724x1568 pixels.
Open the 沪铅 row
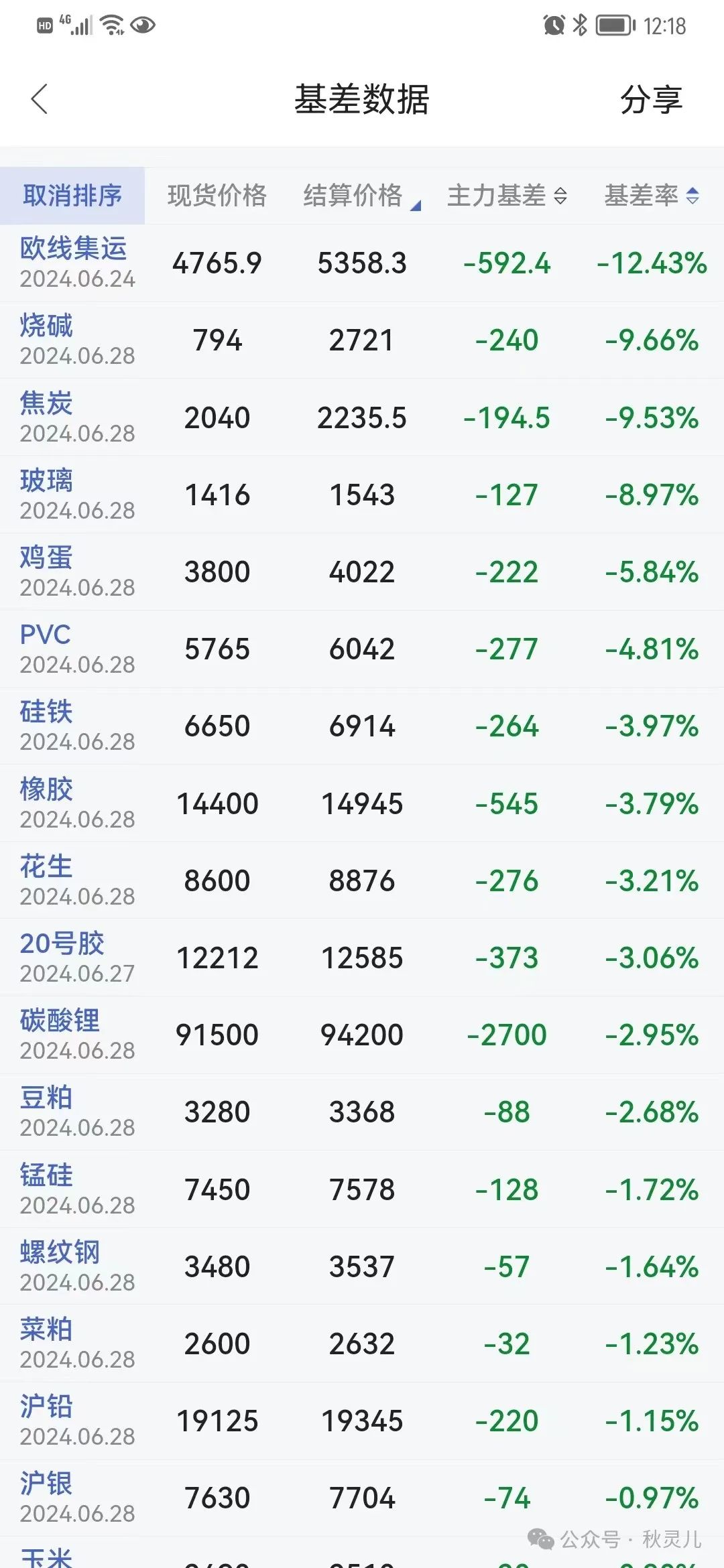tap(362, 1420)
